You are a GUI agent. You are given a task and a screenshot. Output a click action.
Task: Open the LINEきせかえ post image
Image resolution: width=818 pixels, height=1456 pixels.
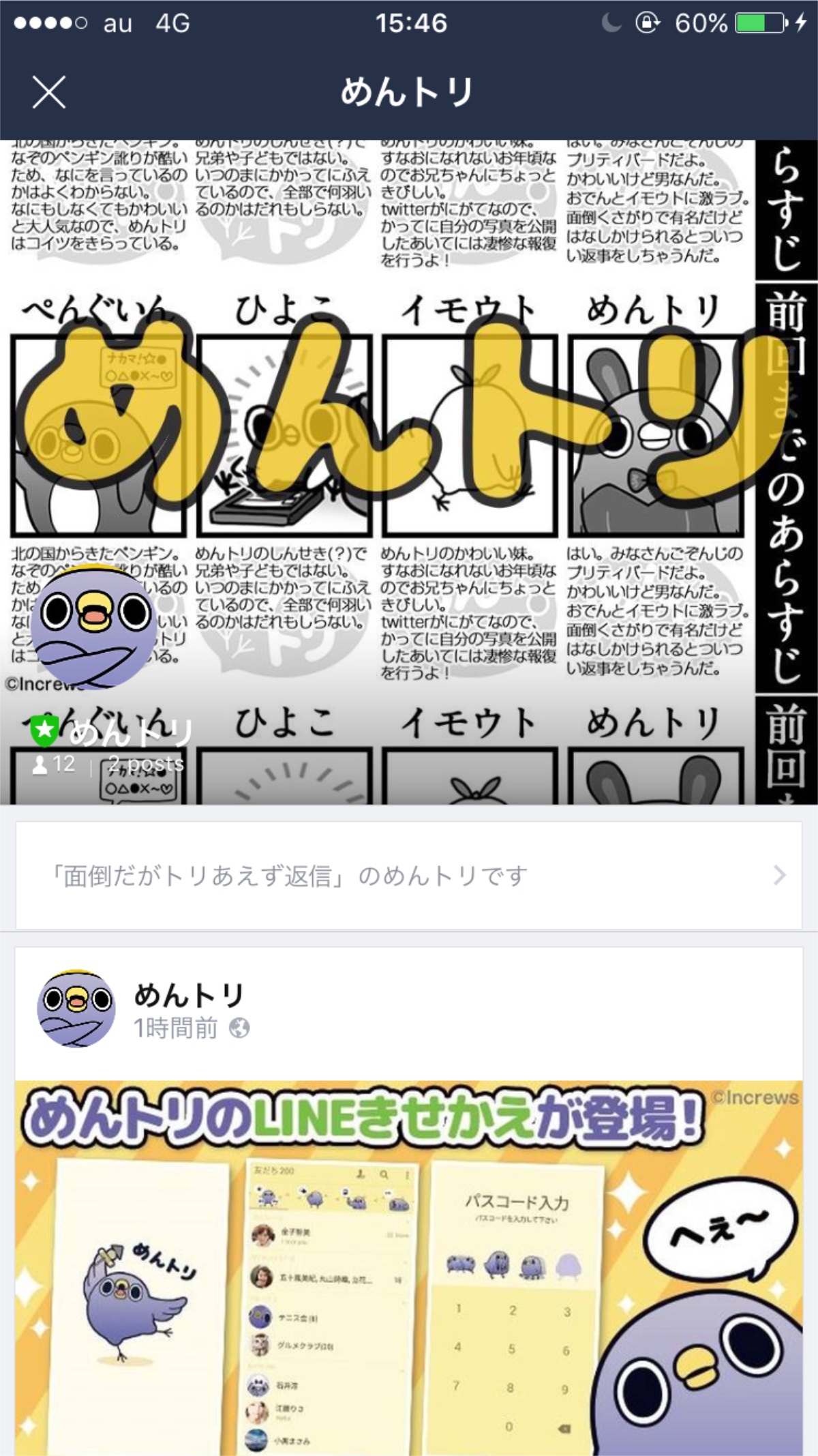click(409, 1267)
